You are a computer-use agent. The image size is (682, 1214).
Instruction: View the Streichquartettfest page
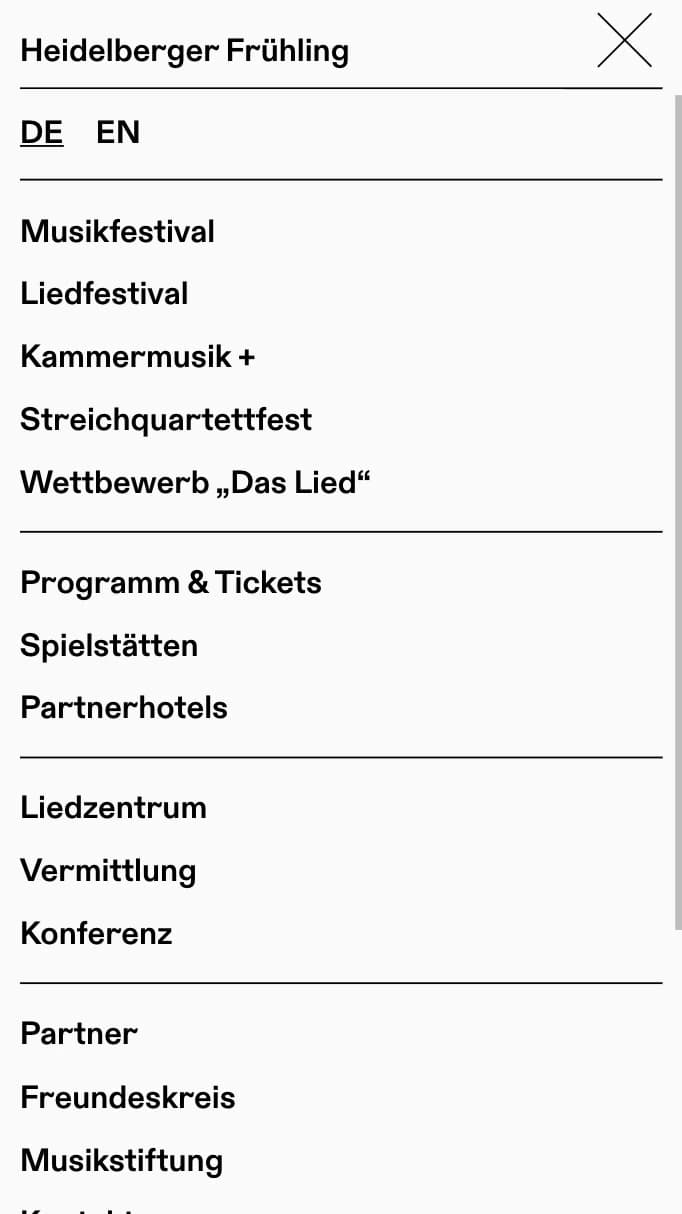(x=166, y=419)
